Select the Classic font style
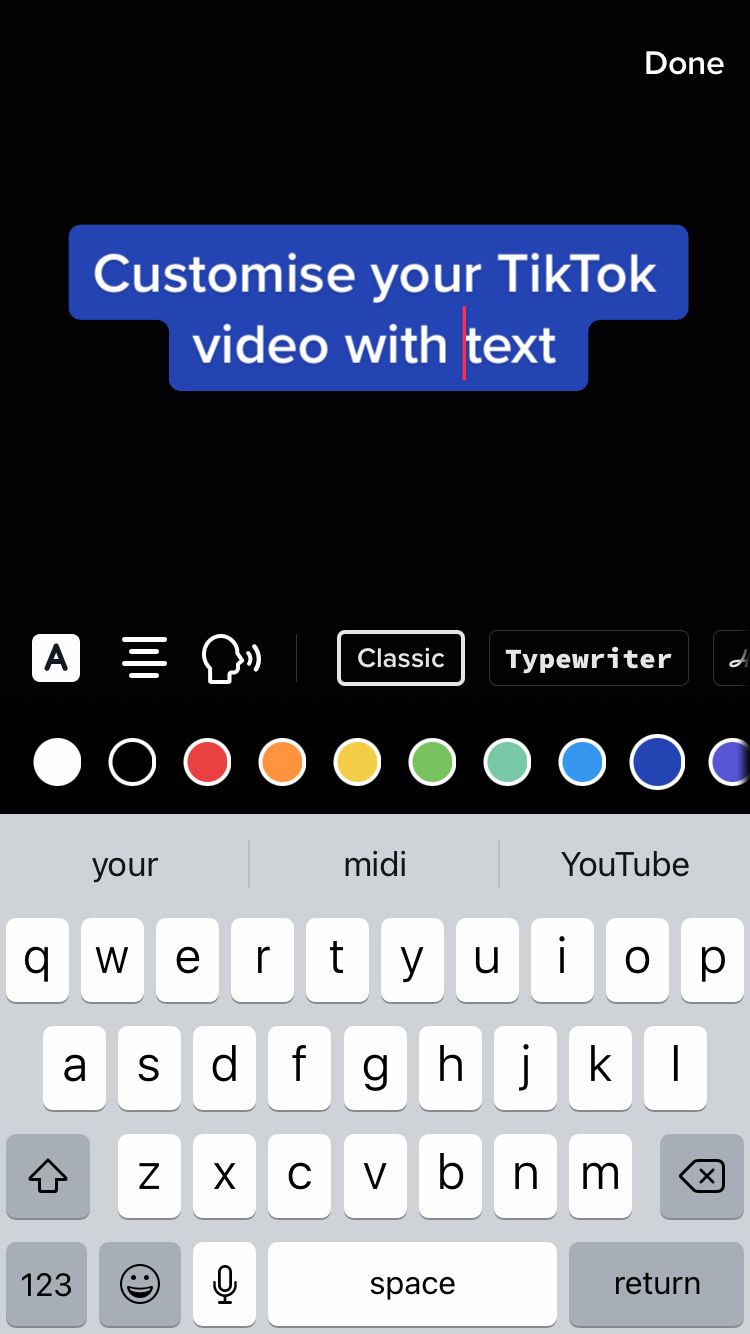 click(x=401, y=658)
